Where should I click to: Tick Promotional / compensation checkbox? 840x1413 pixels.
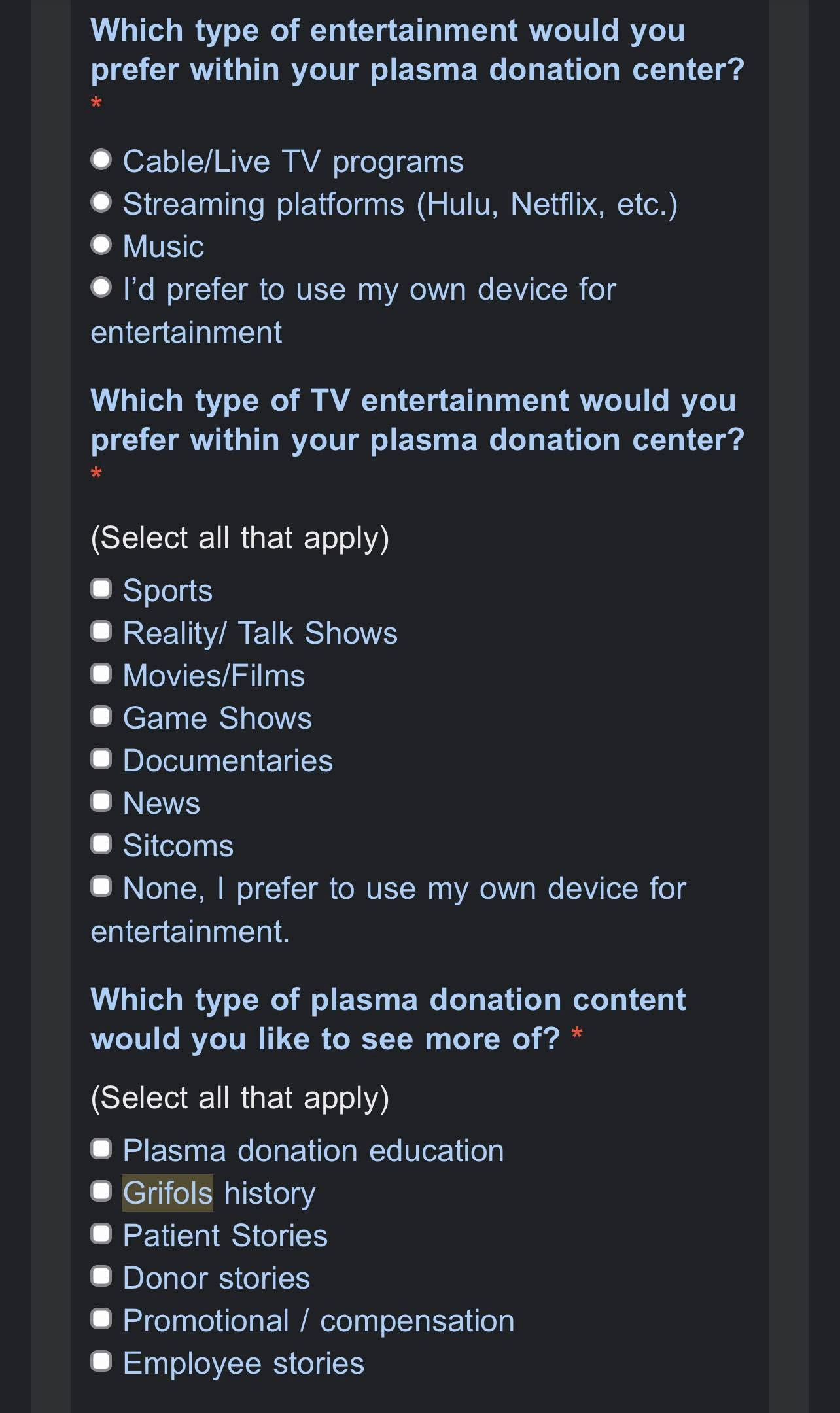pyautogui.click(x=101, y=1319)
